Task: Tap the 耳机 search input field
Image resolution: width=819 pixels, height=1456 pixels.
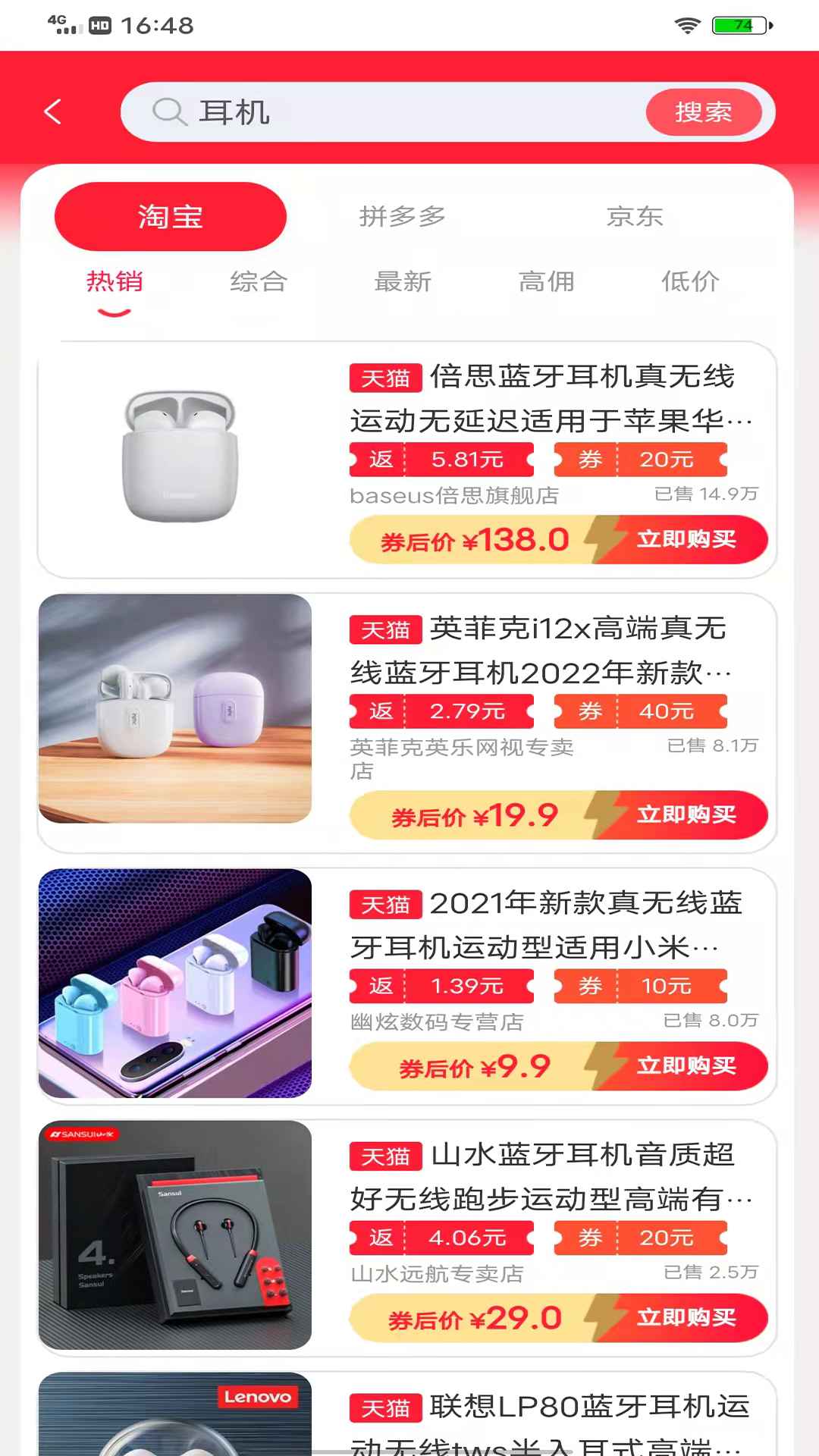Action: [x=394, y=112]
